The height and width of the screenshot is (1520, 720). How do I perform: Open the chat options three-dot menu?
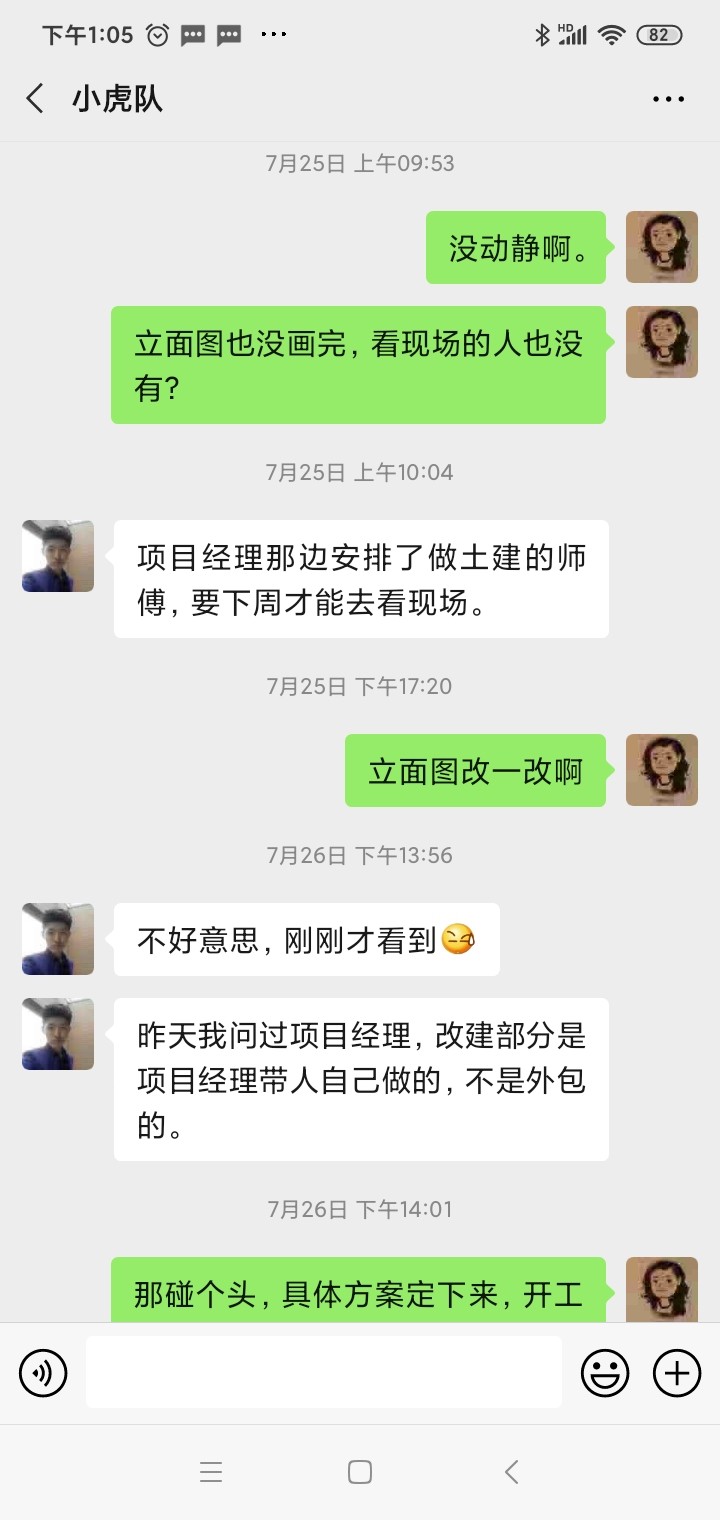pyautogui.click(x=668, y=99)
